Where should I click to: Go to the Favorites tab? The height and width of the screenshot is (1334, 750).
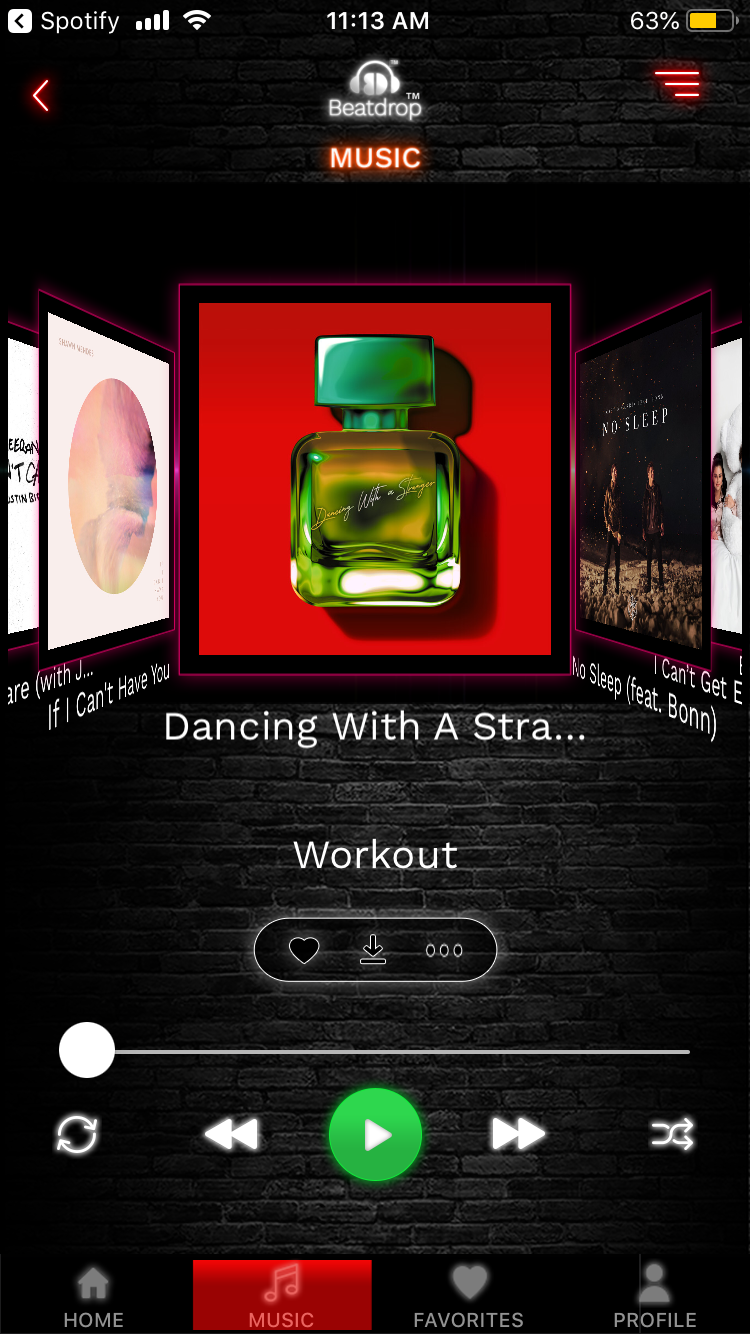pos(468,1296)
